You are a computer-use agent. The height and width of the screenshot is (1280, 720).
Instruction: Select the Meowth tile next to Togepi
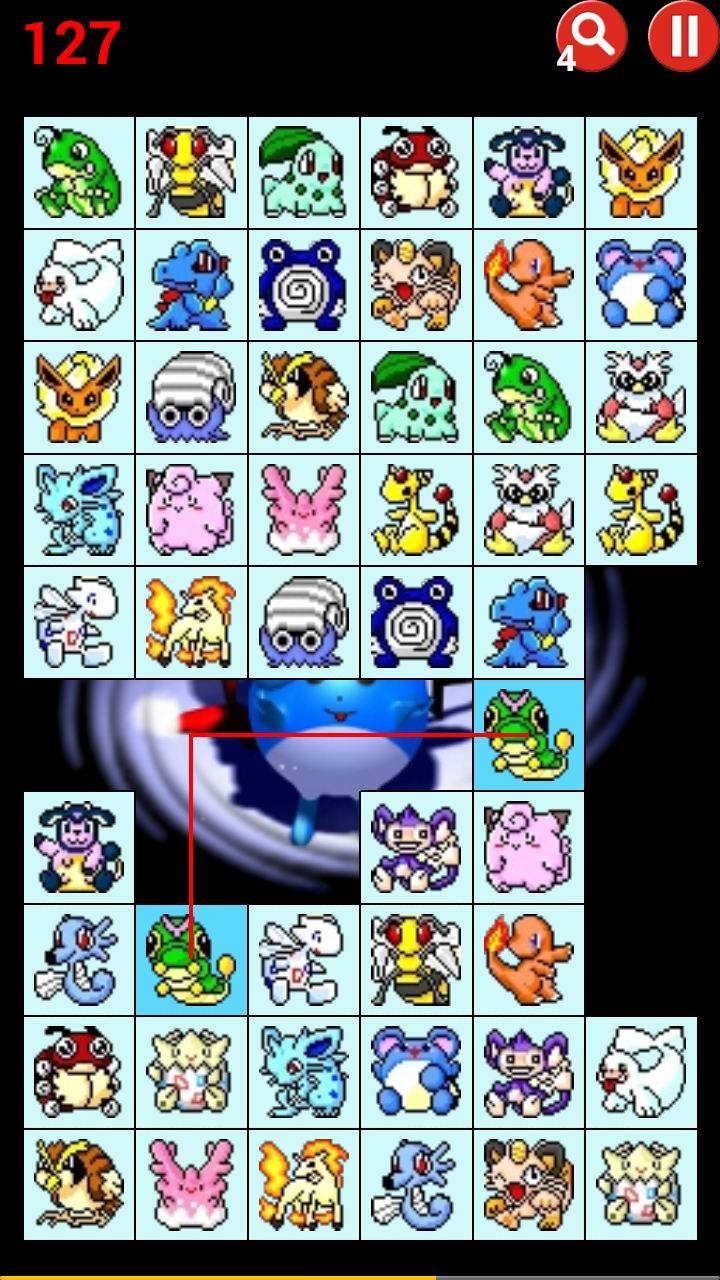coord(528,1185)
